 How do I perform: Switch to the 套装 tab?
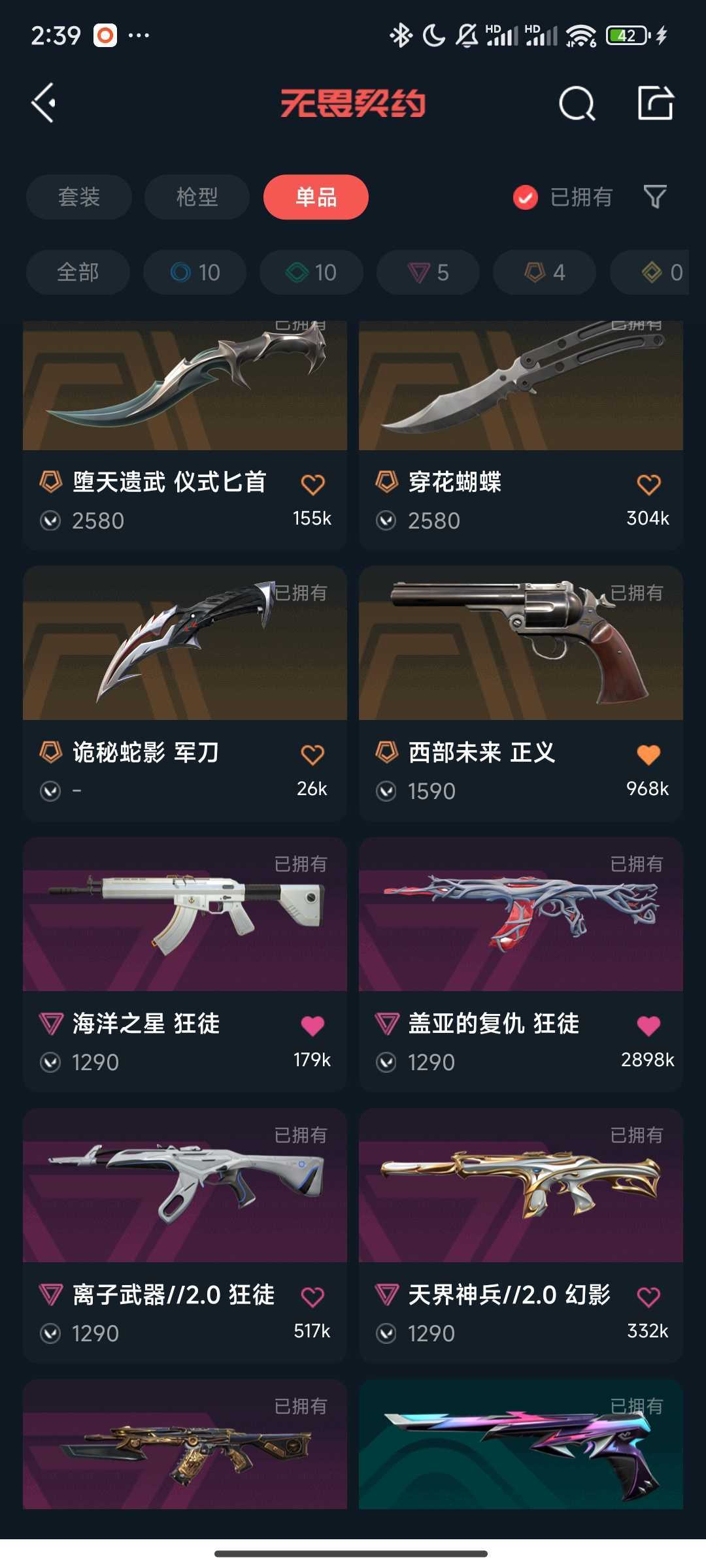(x=79, y=197)
